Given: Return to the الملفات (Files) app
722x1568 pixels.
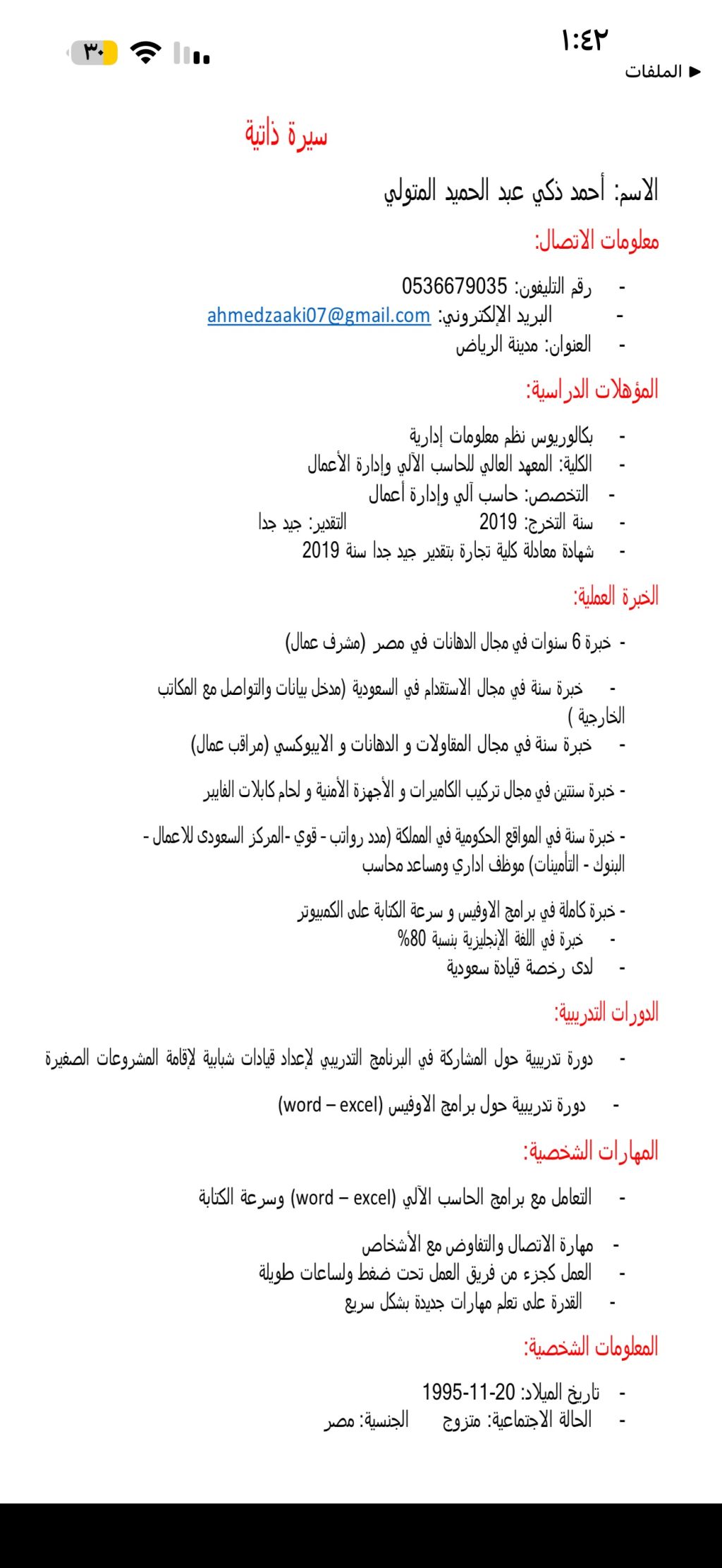Looking at the screenshot, I should [x=662, y=72].
